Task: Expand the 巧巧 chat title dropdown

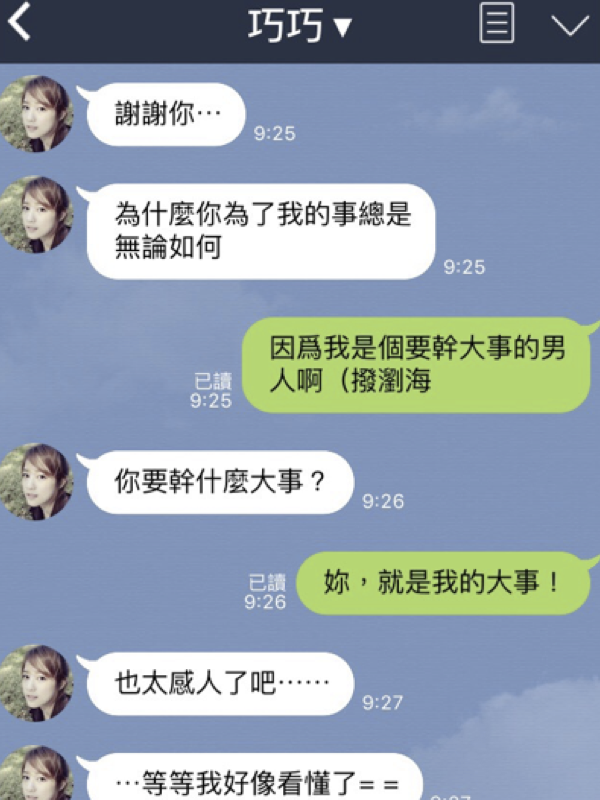Action: [x=300, y=26]
